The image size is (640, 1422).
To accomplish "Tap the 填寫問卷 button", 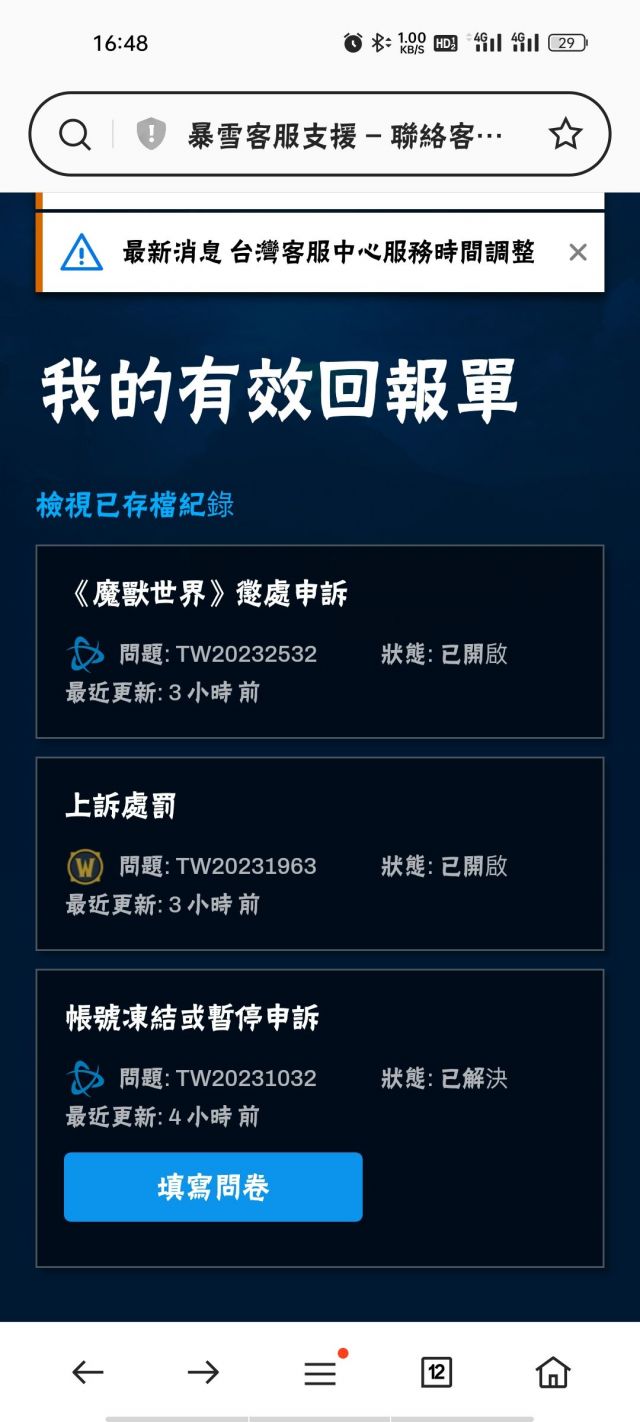I will [x=213, y=1187].
